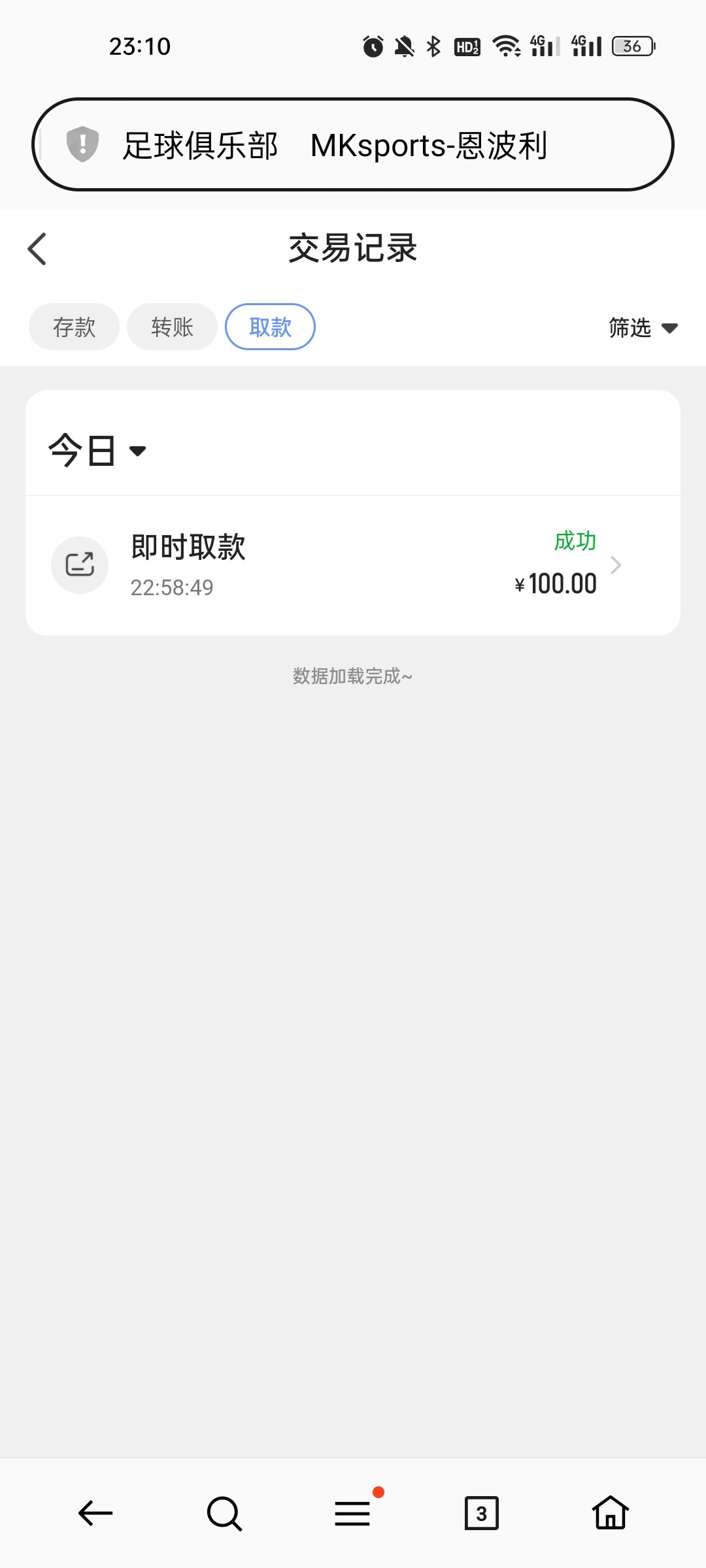
Task: View the open browser tabs
Action: pyautogui.click(x=482, y=1513)
